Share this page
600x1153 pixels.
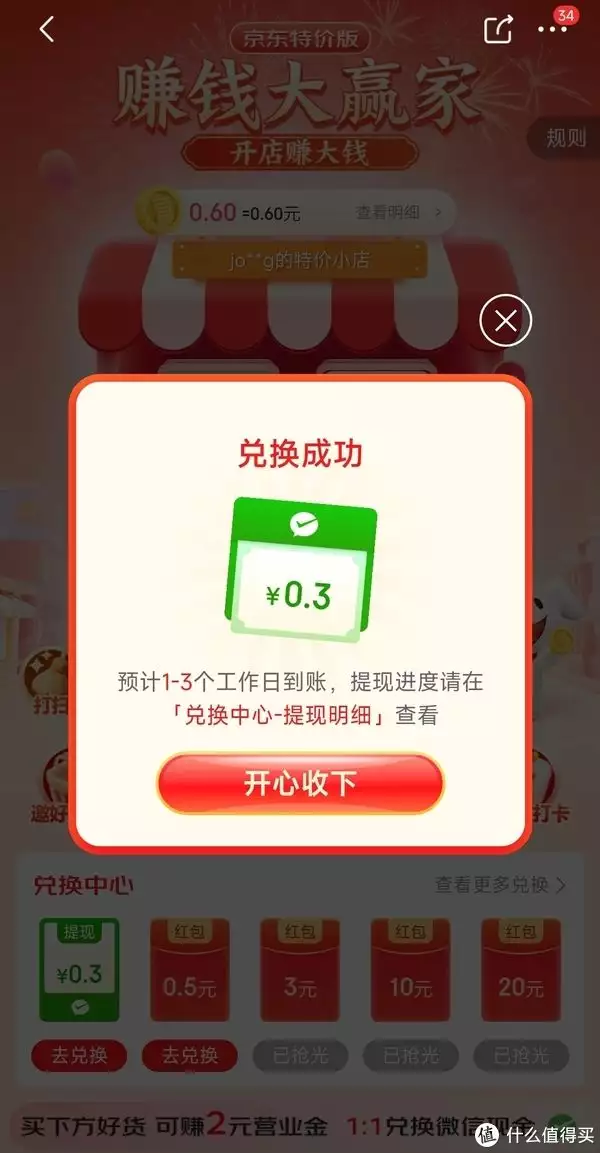pyautogui.click(x=498, y=29)
